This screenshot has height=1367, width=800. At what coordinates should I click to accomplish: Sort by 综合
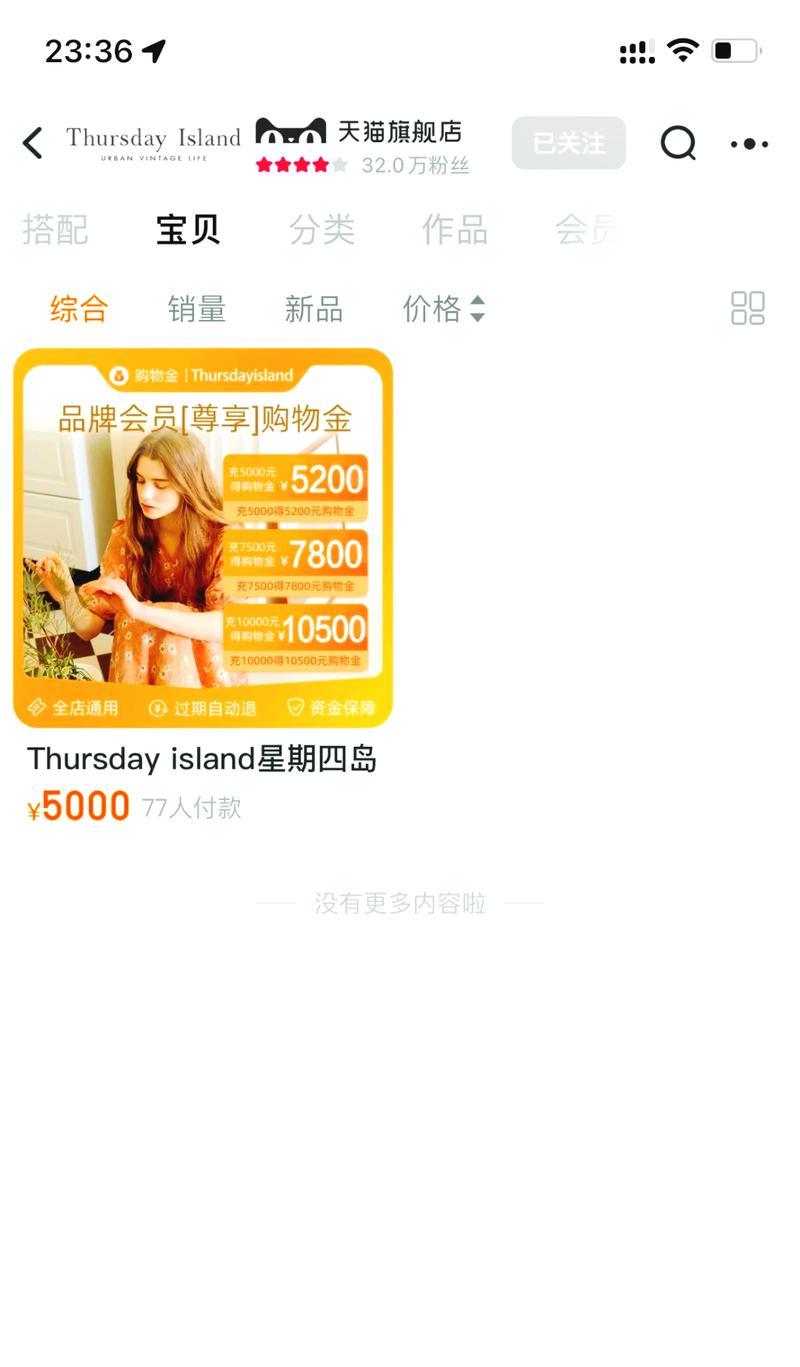pyautogui.click(x=79, y=309)
